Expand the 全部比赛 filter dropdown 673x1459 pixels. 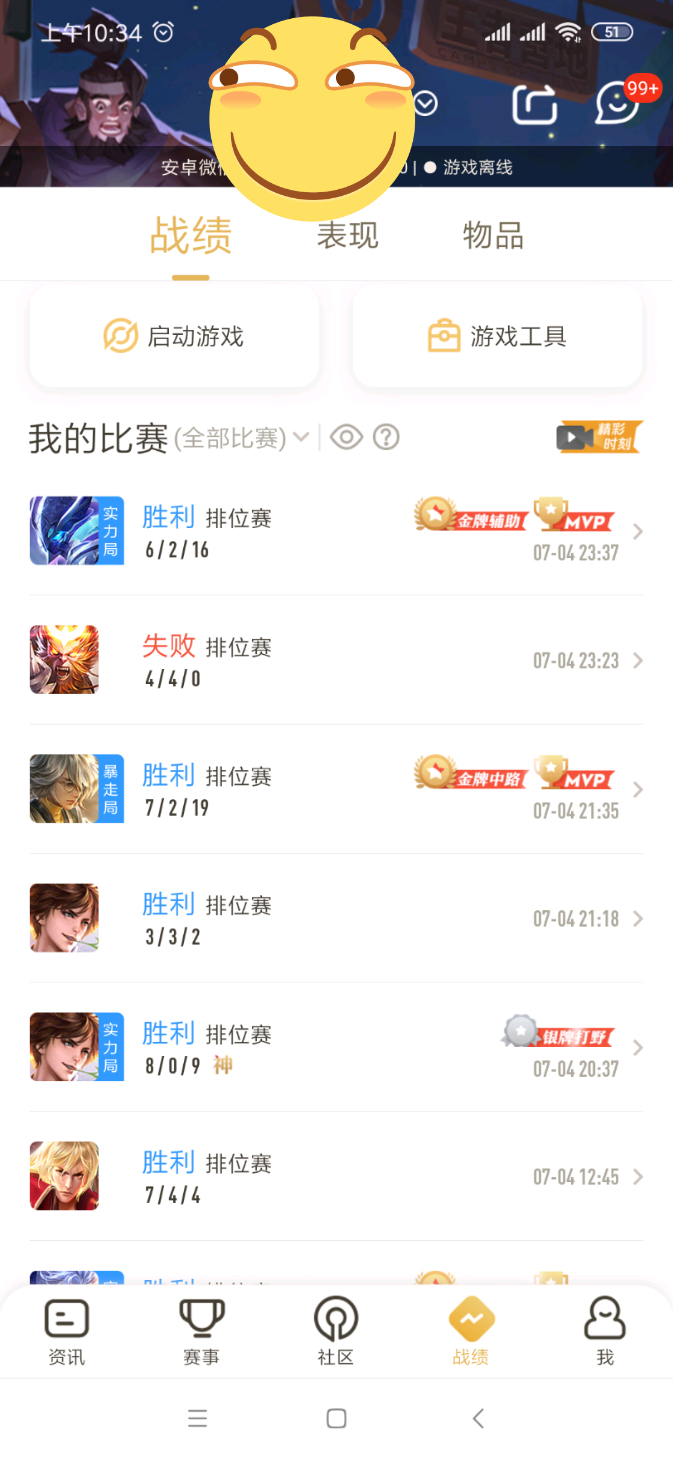coord(242,438)
